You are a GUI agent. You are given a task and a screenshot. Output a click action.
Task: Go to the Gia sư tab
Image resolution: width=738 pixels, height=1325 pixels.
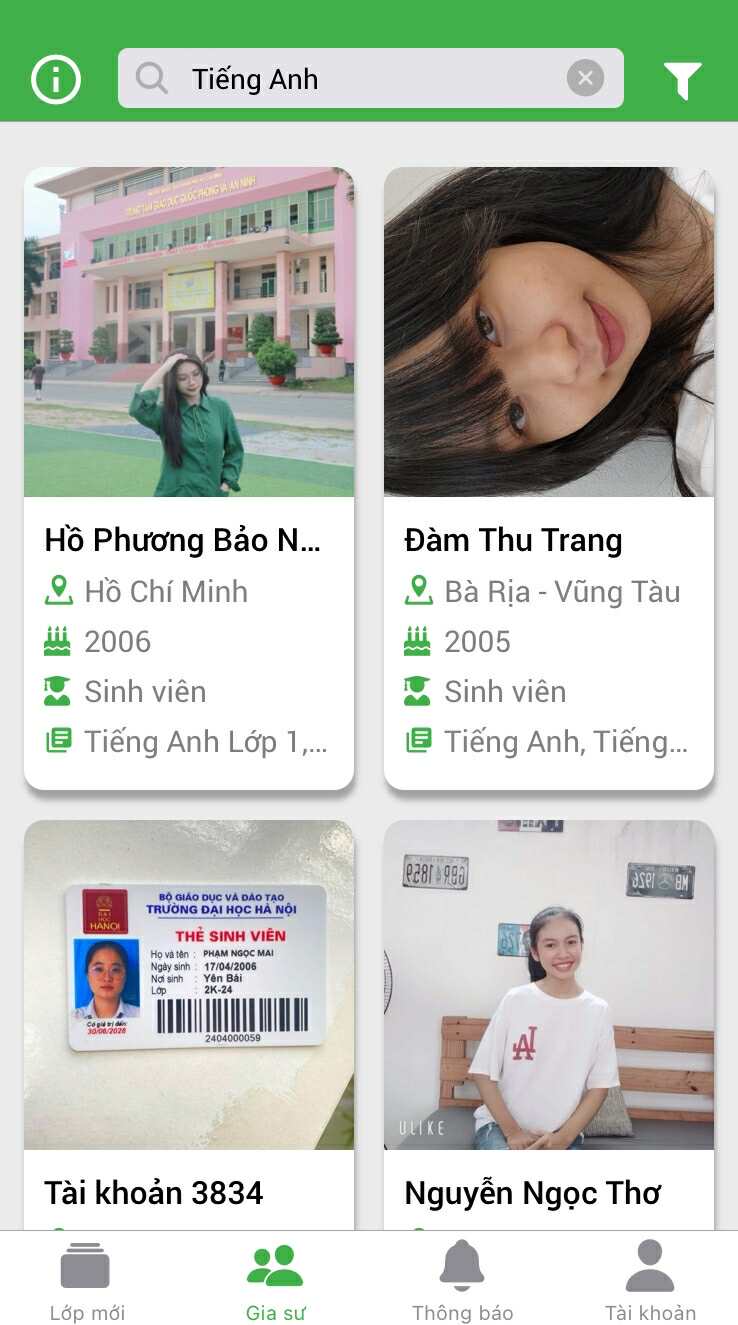point(275,1281)
